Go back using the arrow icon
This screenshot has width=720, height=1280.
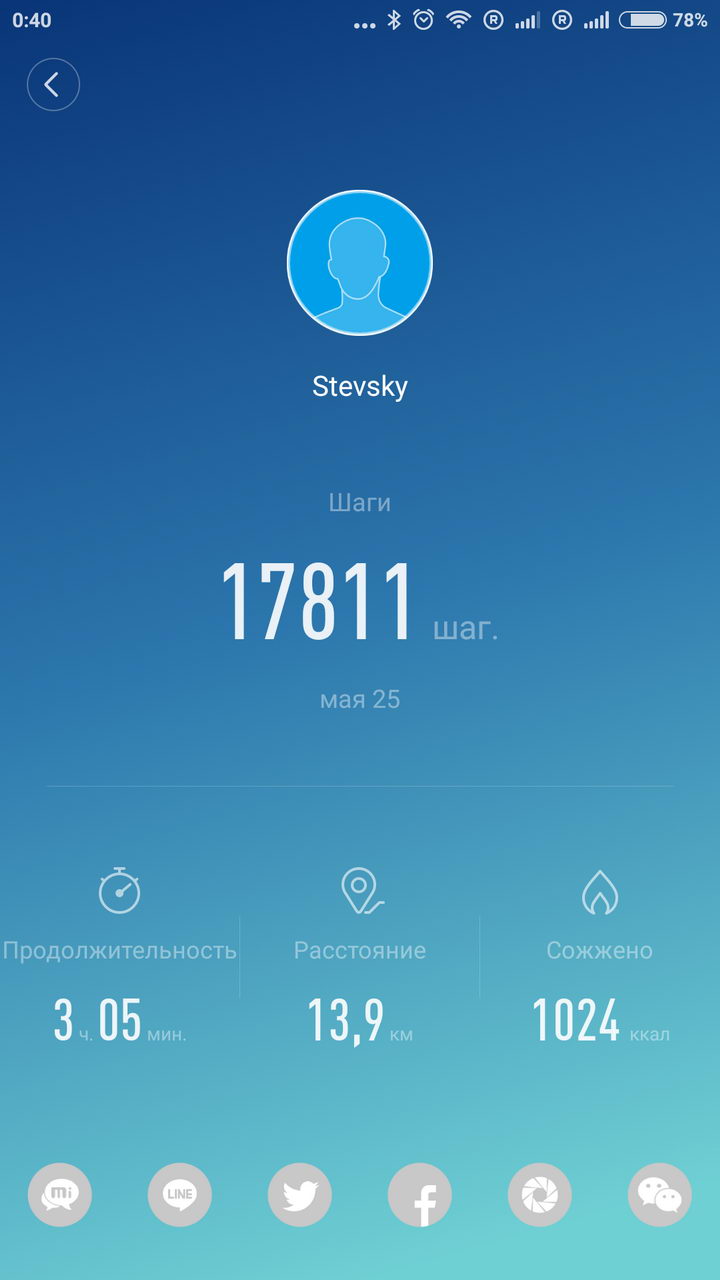pyautogui.click(x=53, y=85)
